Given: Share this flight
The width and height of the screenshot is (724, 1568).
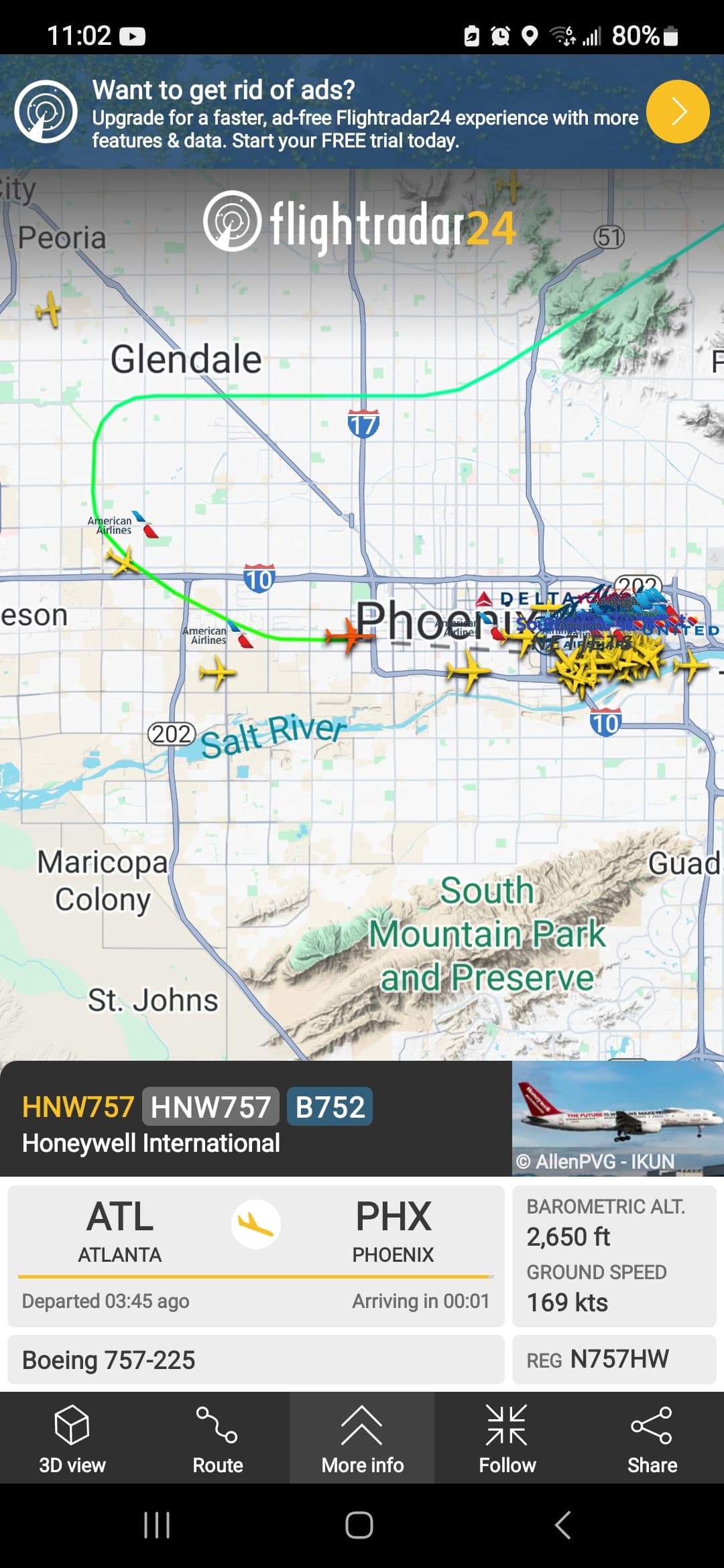Looking at the screenshot, I should [x=652, y=1439].
